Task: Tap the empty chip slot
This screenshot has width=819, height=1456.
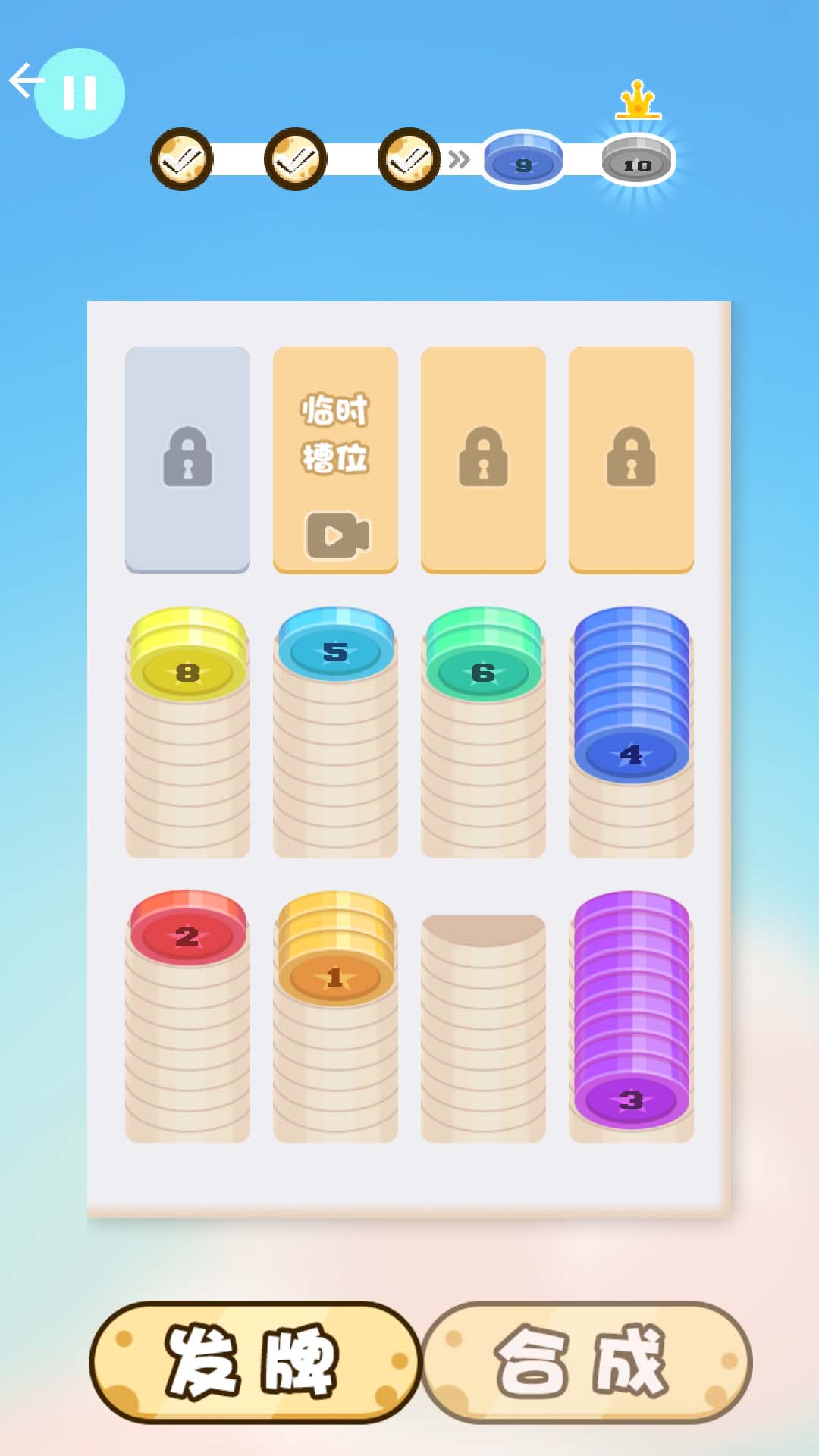Action: click(483, 1028)
